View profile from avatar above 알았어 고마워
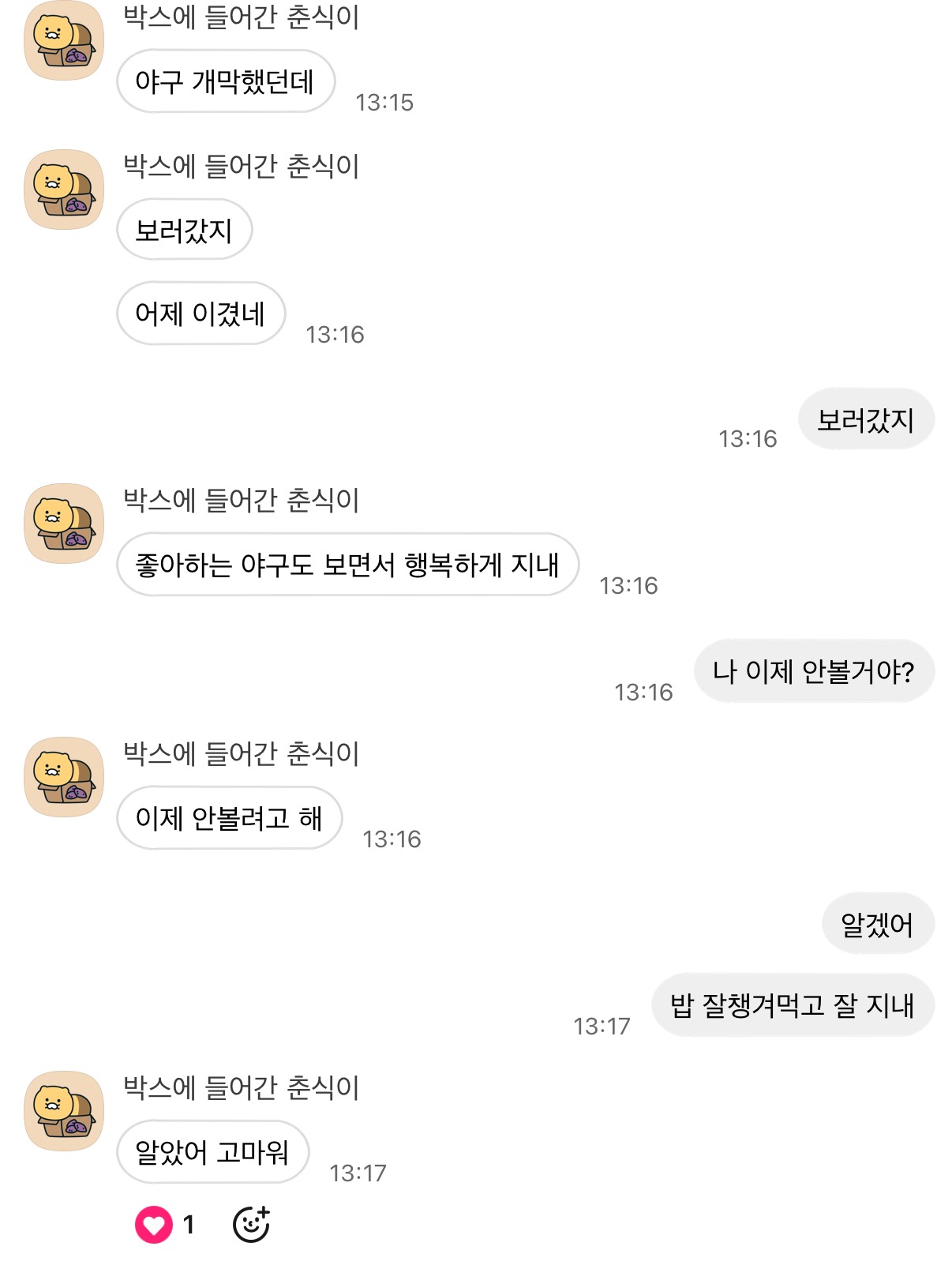Image resolution: width=952 pixels, height=1284 pixels. (64, 1110)
